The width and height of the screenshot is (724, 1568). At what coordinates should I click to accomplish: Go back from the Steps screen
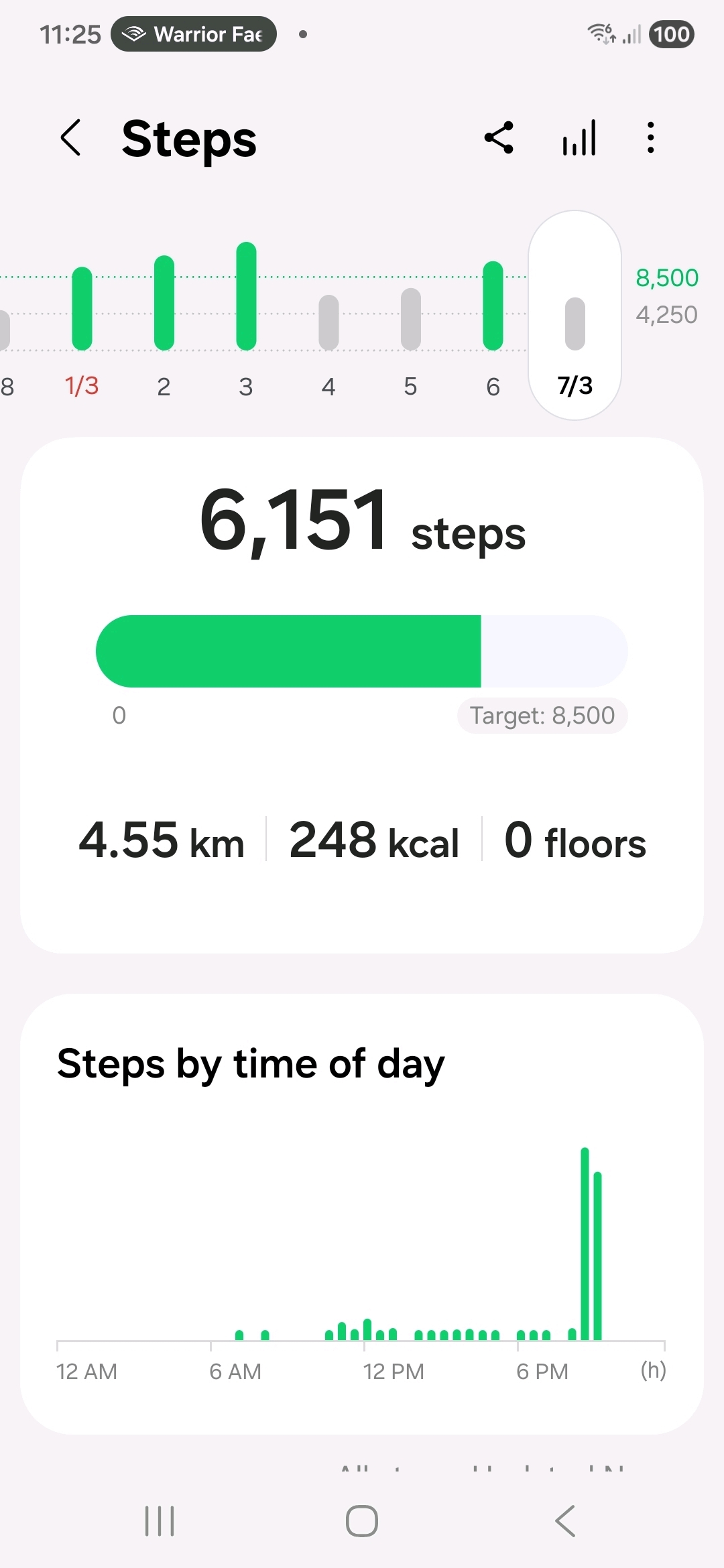[70, 138]
